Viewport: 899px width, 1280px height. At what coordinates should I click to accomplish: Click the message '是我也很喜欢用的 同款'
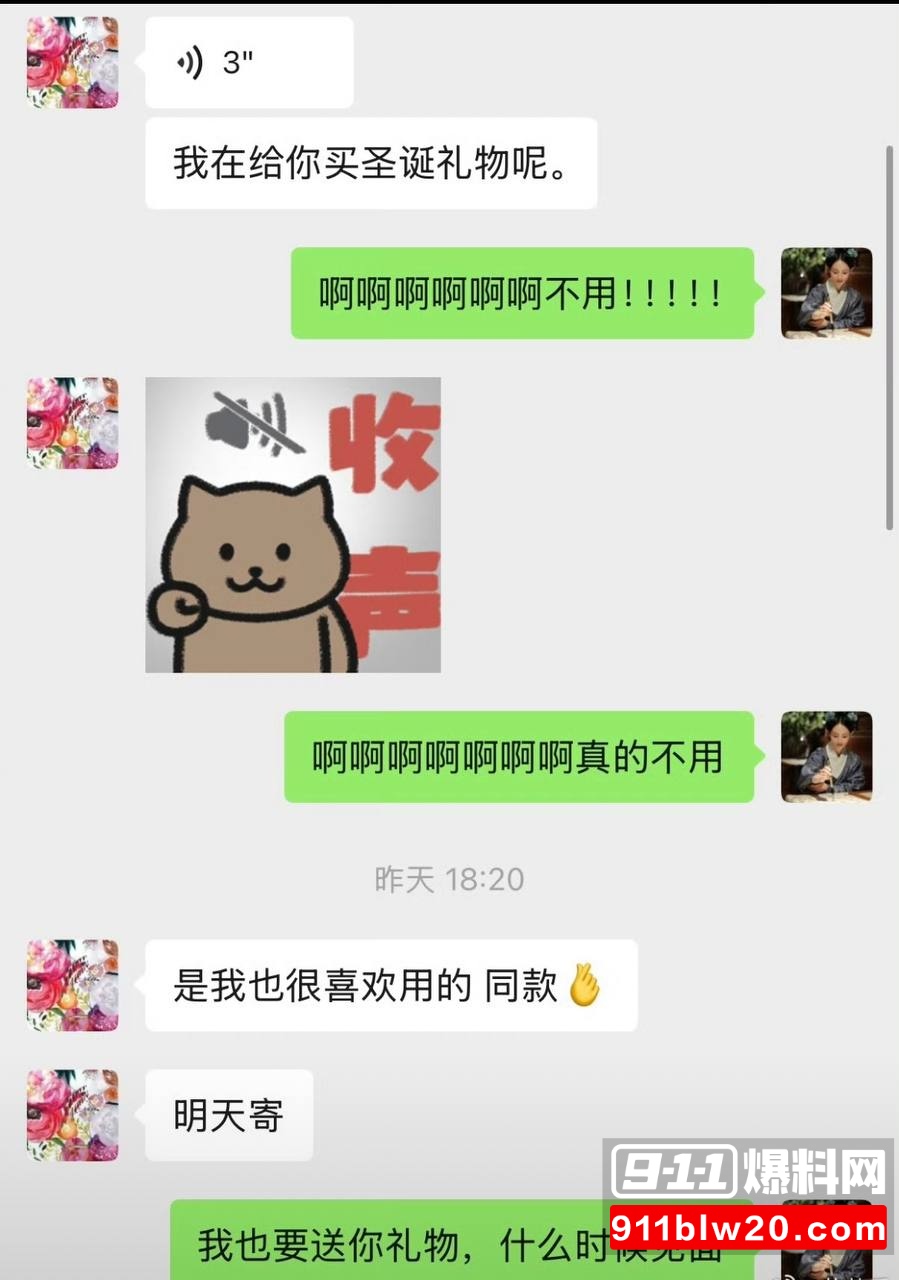tap(389, 985)
